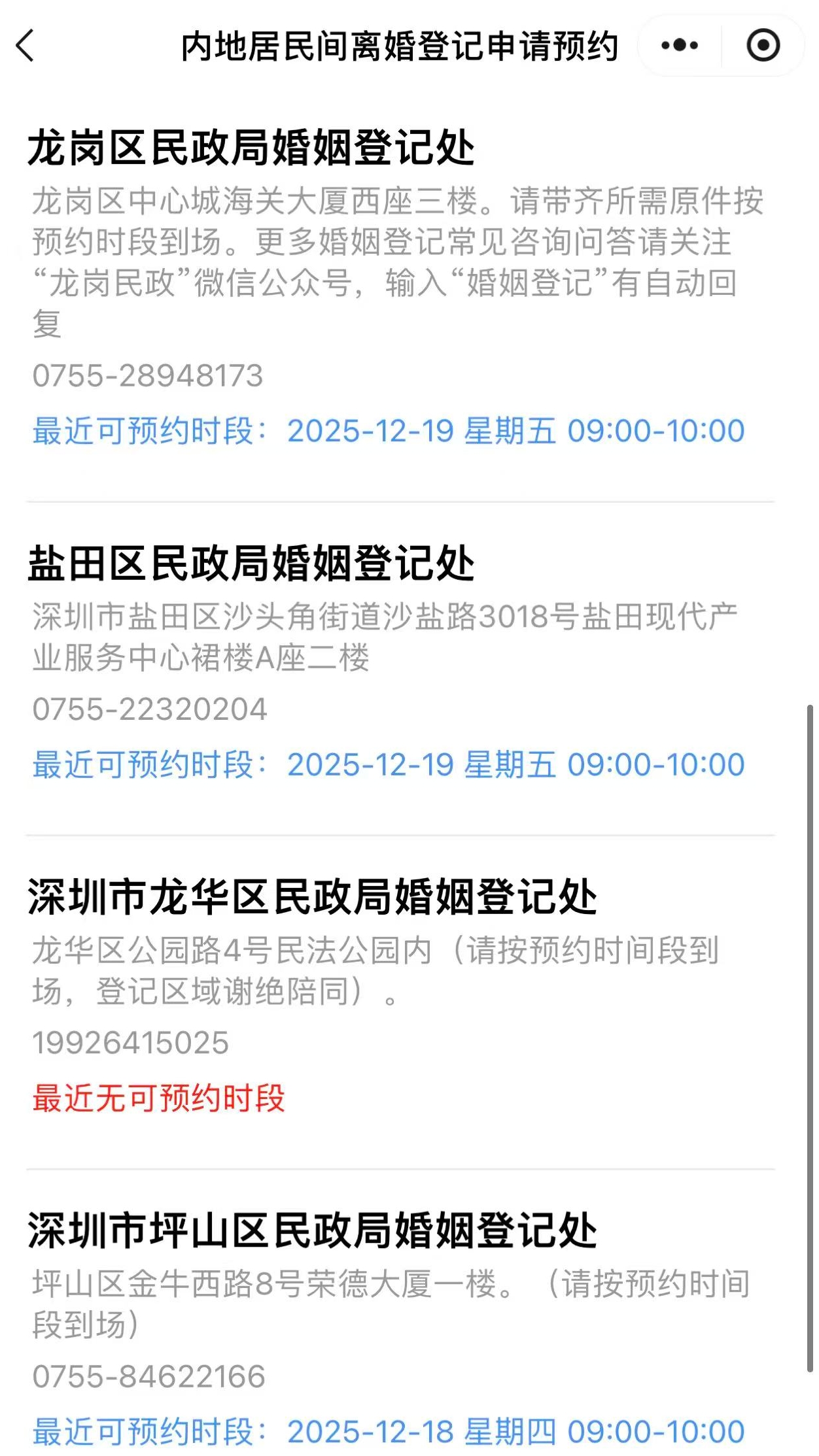
Task: Select 龙岗区民政局婚姻登记处 for appointment
Action: pyautogui.click(x=251, y=148)
